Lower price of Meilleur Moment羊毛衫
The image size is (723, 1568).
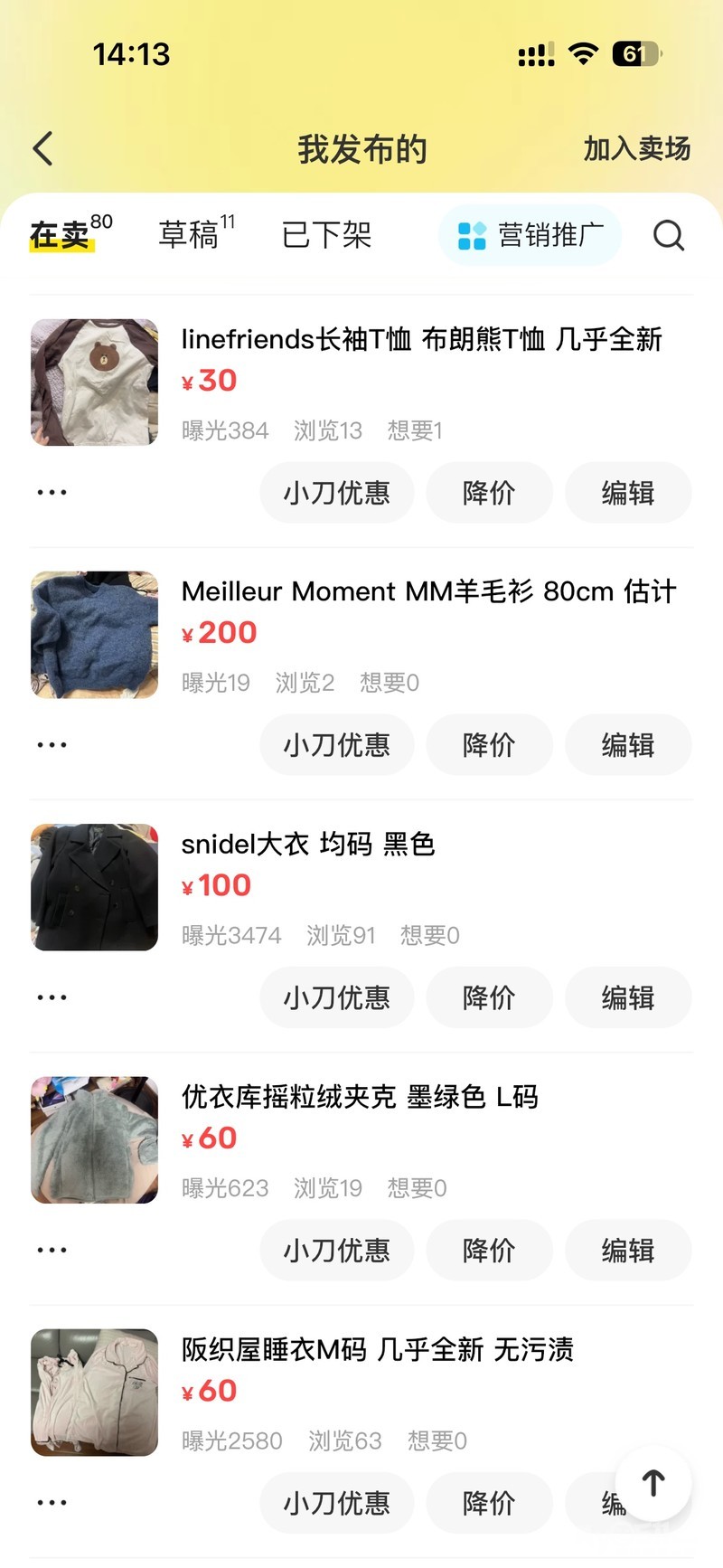point(489,745)
